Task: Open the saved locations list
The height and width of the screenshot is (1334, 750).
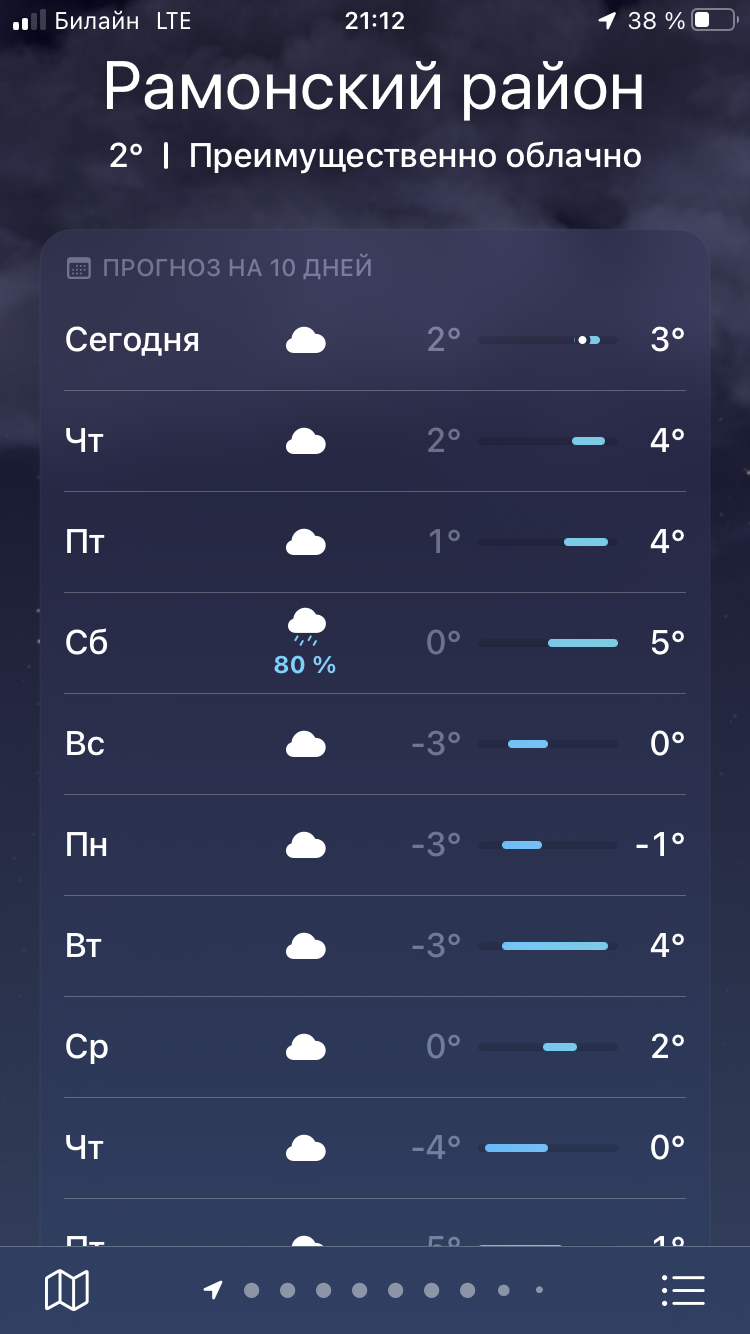Action: (x=684, y=1290)
